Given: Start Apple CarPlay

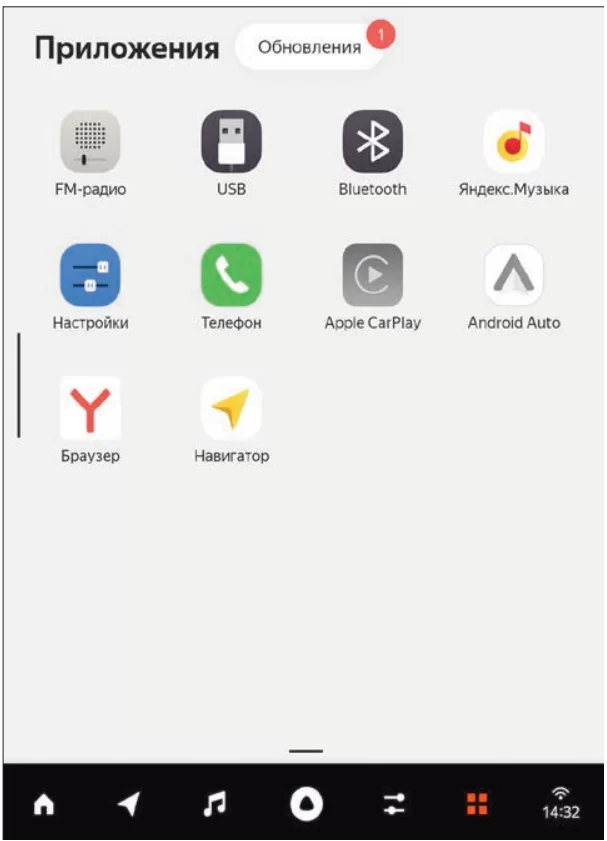Looking at the screenshot, I should point(373,275).
